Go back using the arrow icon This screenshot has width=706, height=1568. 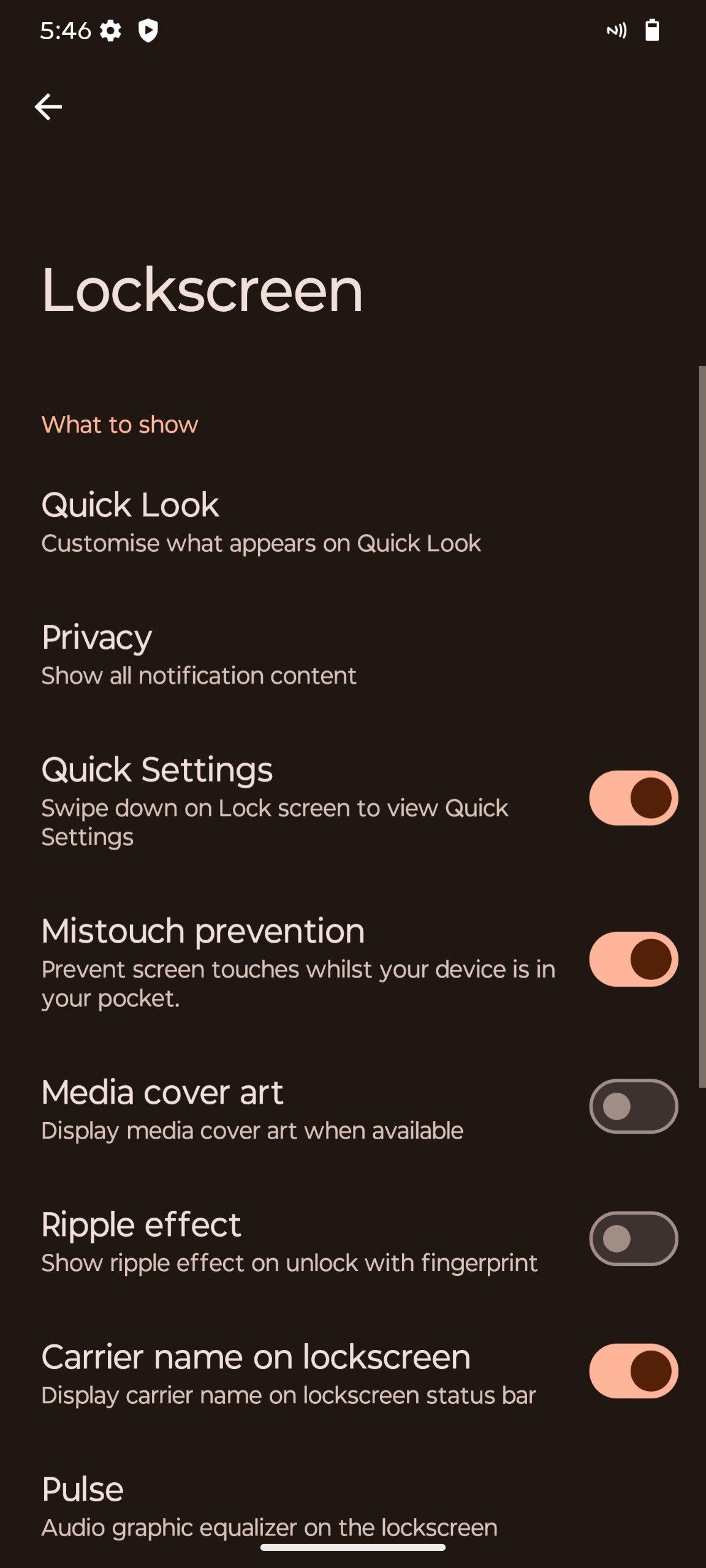pyautogui.click(x=48, y=107)
